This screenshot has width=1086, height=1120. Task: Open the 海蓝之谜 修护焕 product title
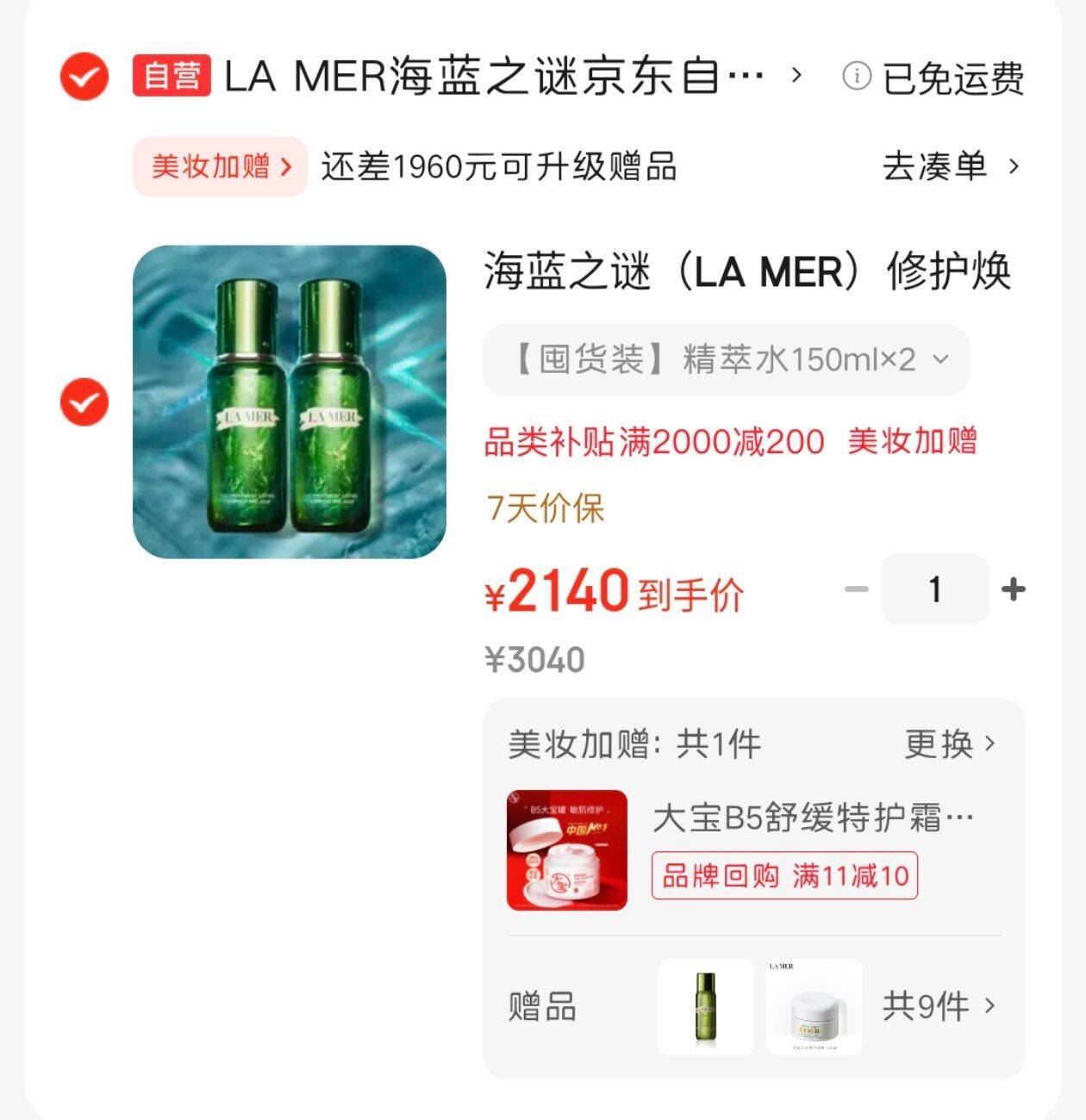(x=746, y=272)
